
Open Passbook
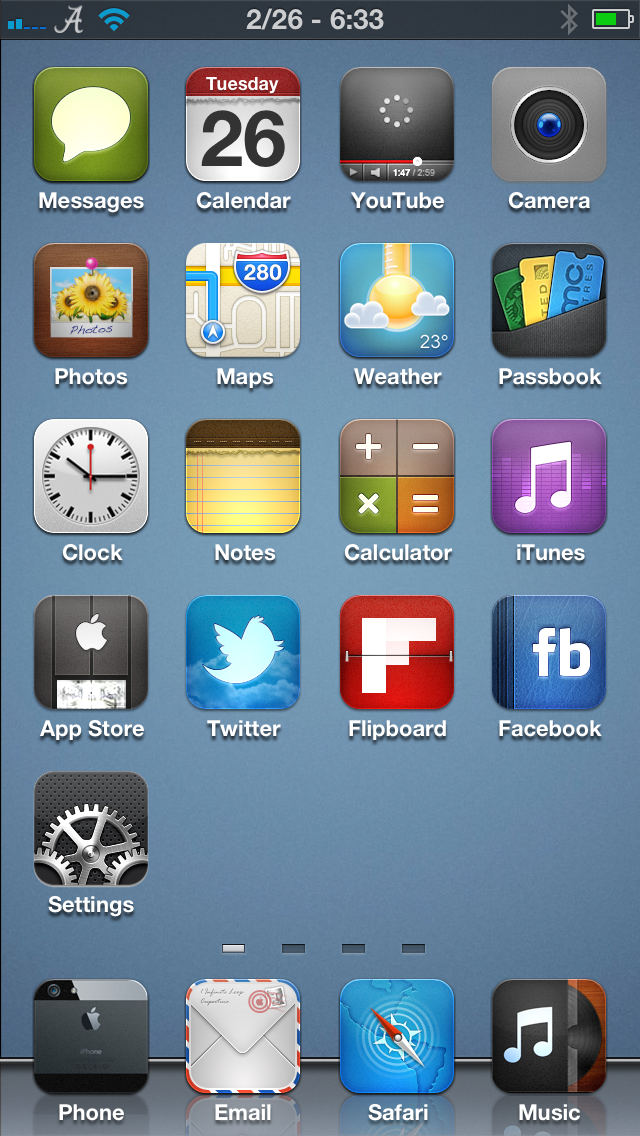(x=549, y=300)
